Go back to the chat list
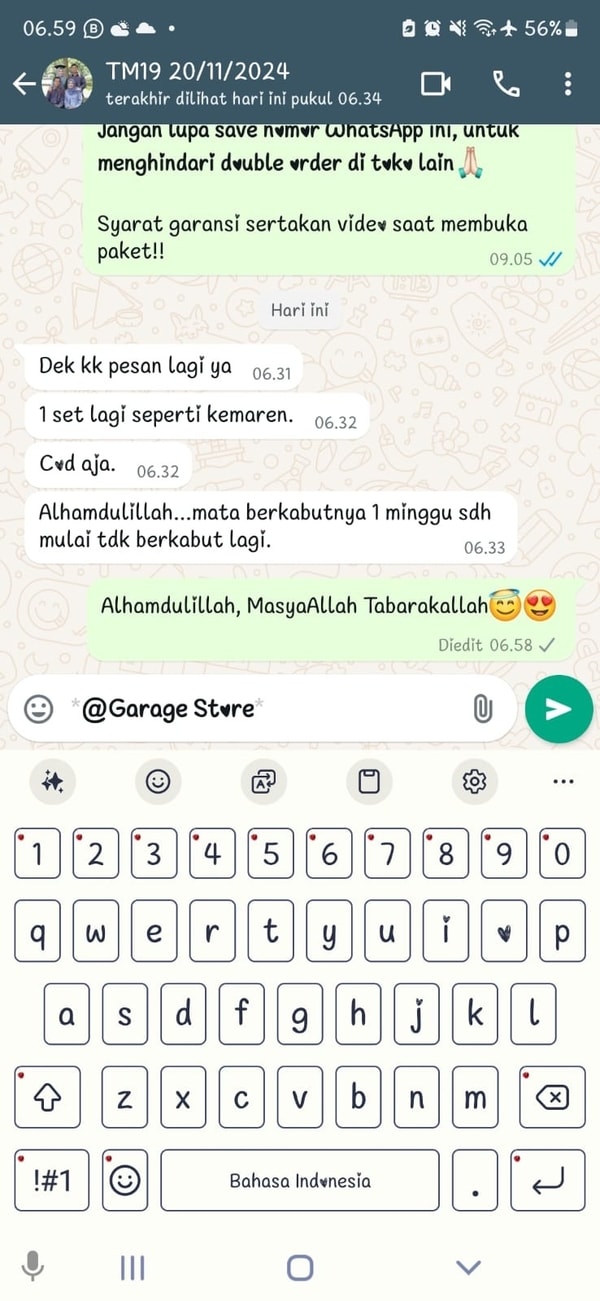Viewport: 600px width, 1301px height. 23,85
